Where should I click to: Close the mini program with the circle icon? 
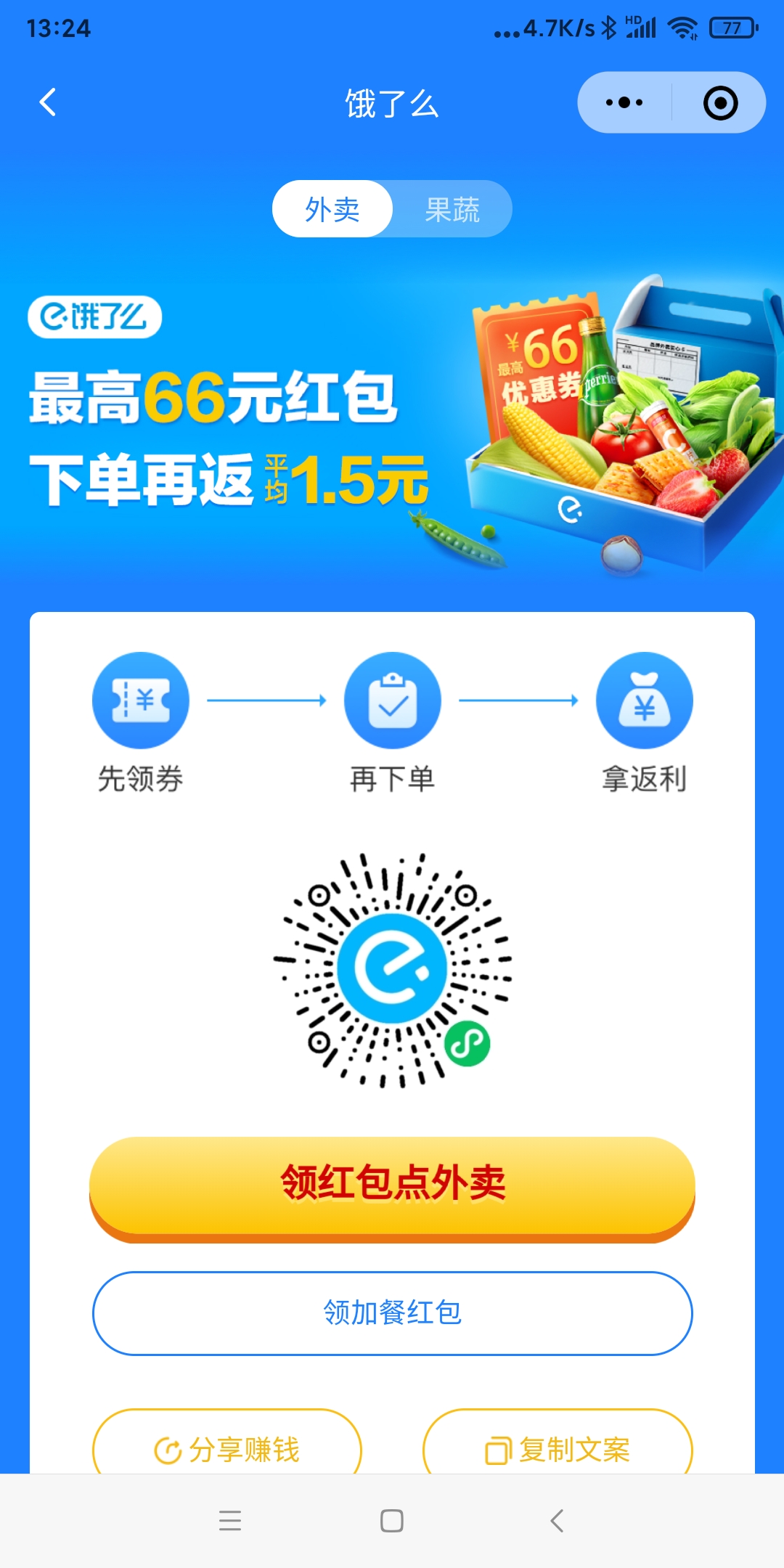pos(720,102)
